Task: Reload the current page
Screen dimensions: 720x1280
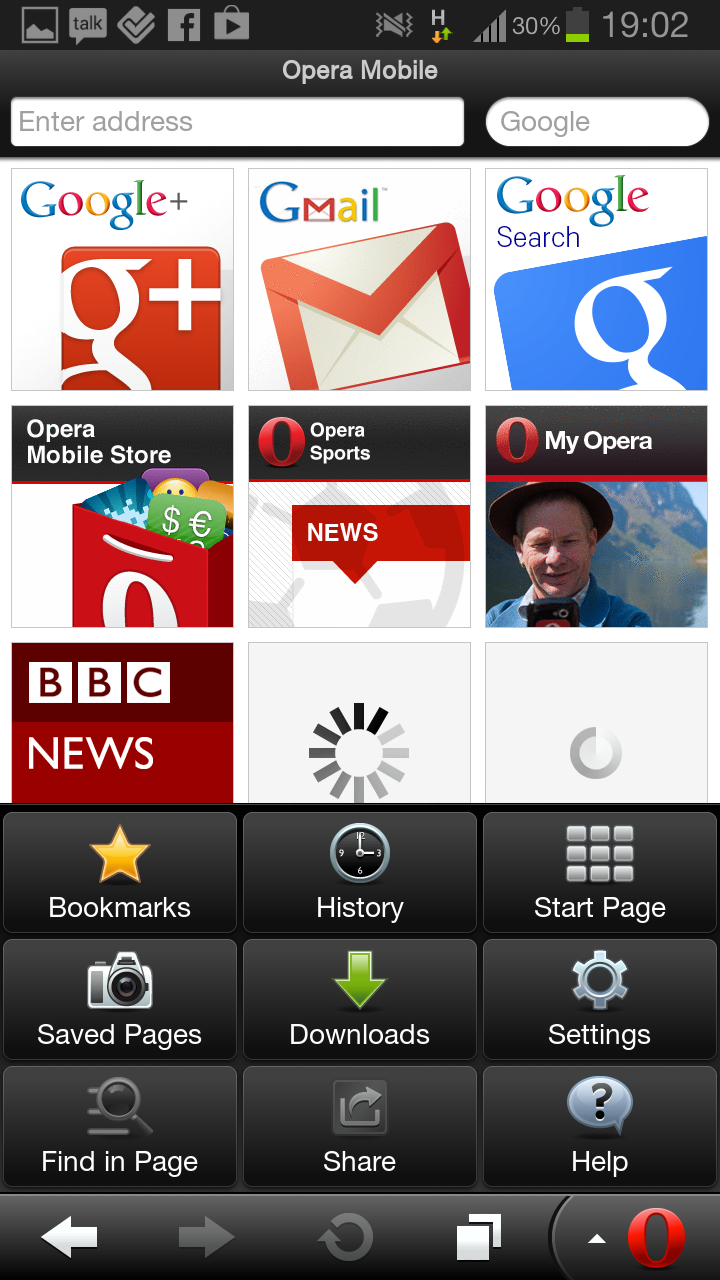Action: tap(345, 1236)
